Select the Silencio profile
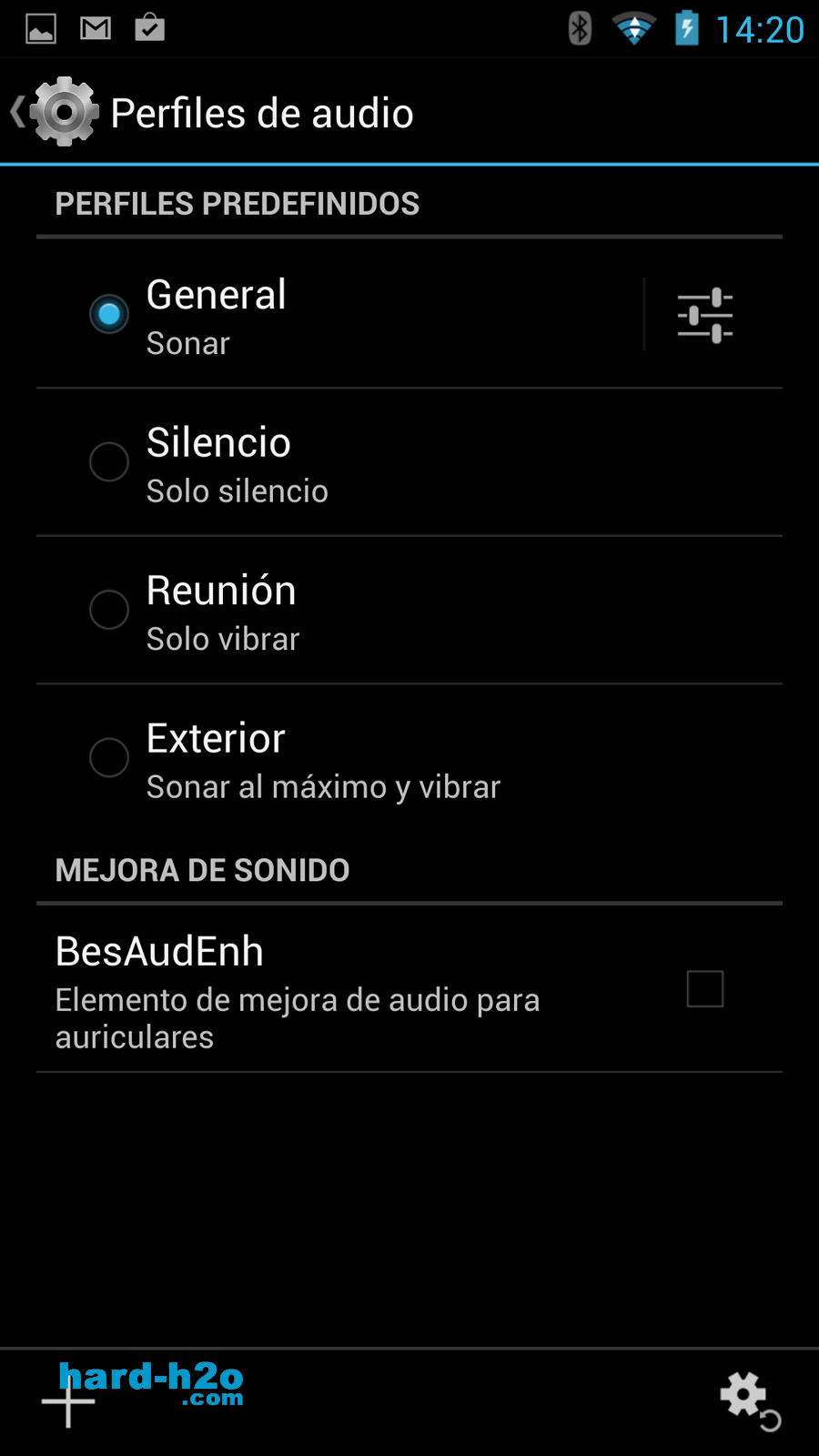819x1456 pixels. tap(109, 462)
